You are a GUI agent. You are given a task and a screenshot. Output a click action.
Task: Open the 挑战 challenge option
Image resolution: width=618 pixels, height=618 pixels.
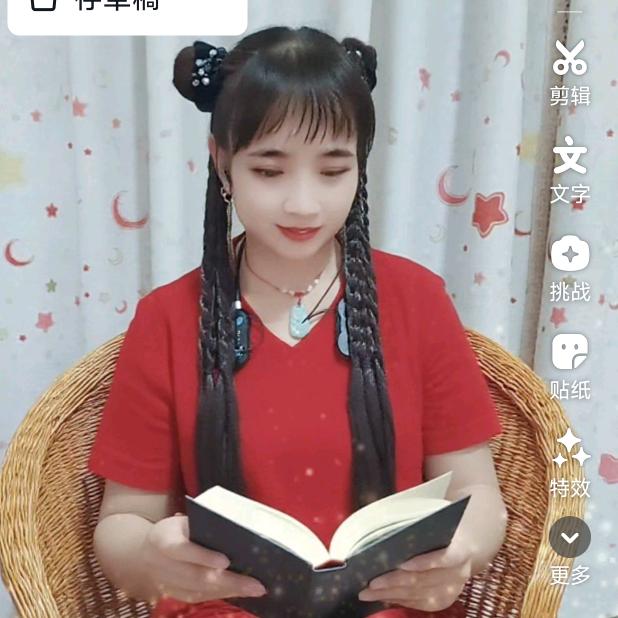(x=570, y=269)
